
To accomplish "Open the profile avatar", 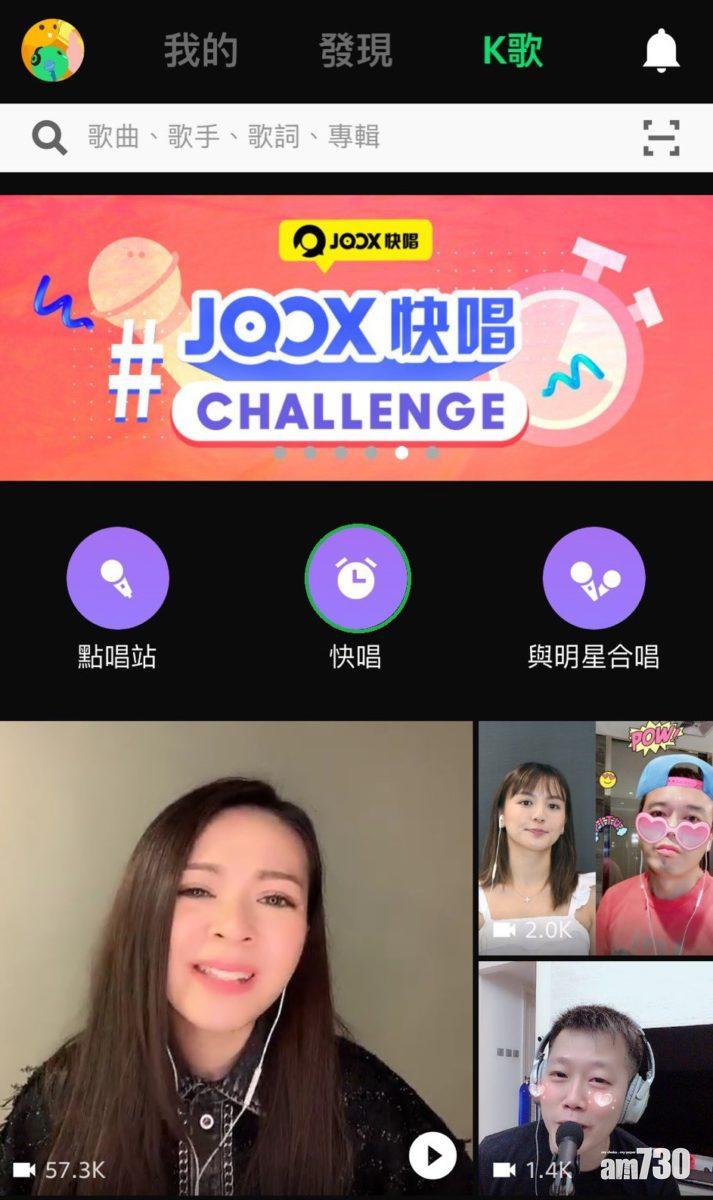I will tap(52, 50).
